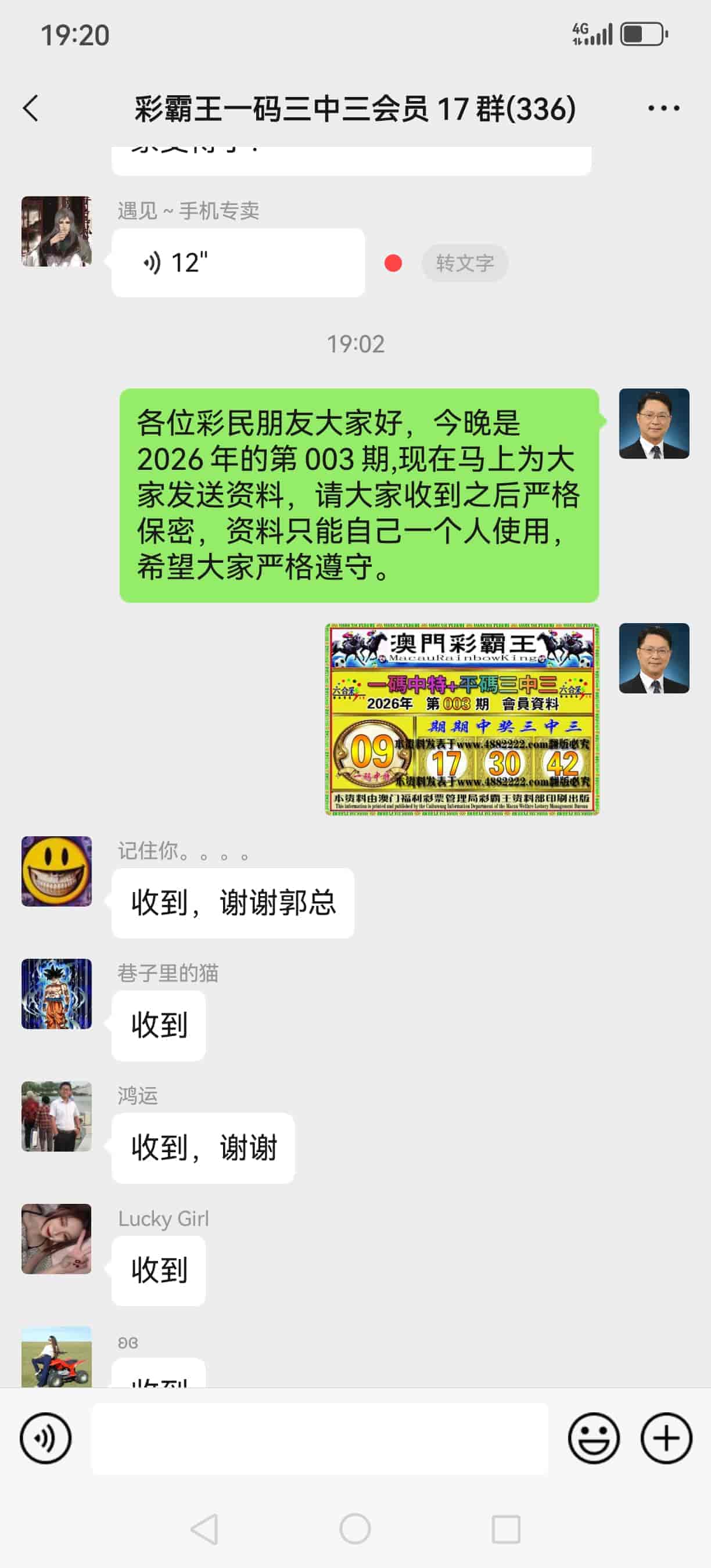Go back from the group chat

point(30,109)
